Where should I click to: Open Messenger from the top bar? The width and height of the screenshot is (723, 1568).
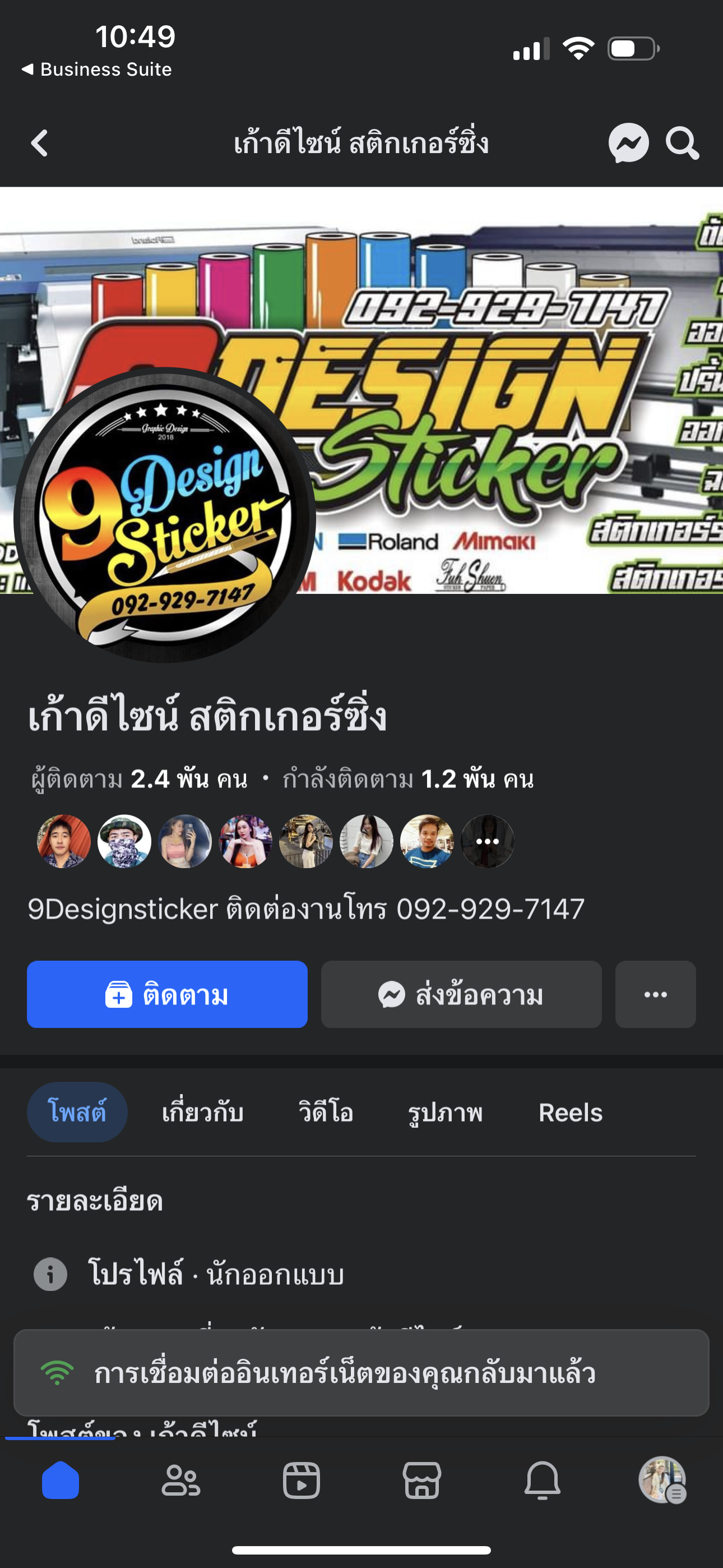(628, 144)
